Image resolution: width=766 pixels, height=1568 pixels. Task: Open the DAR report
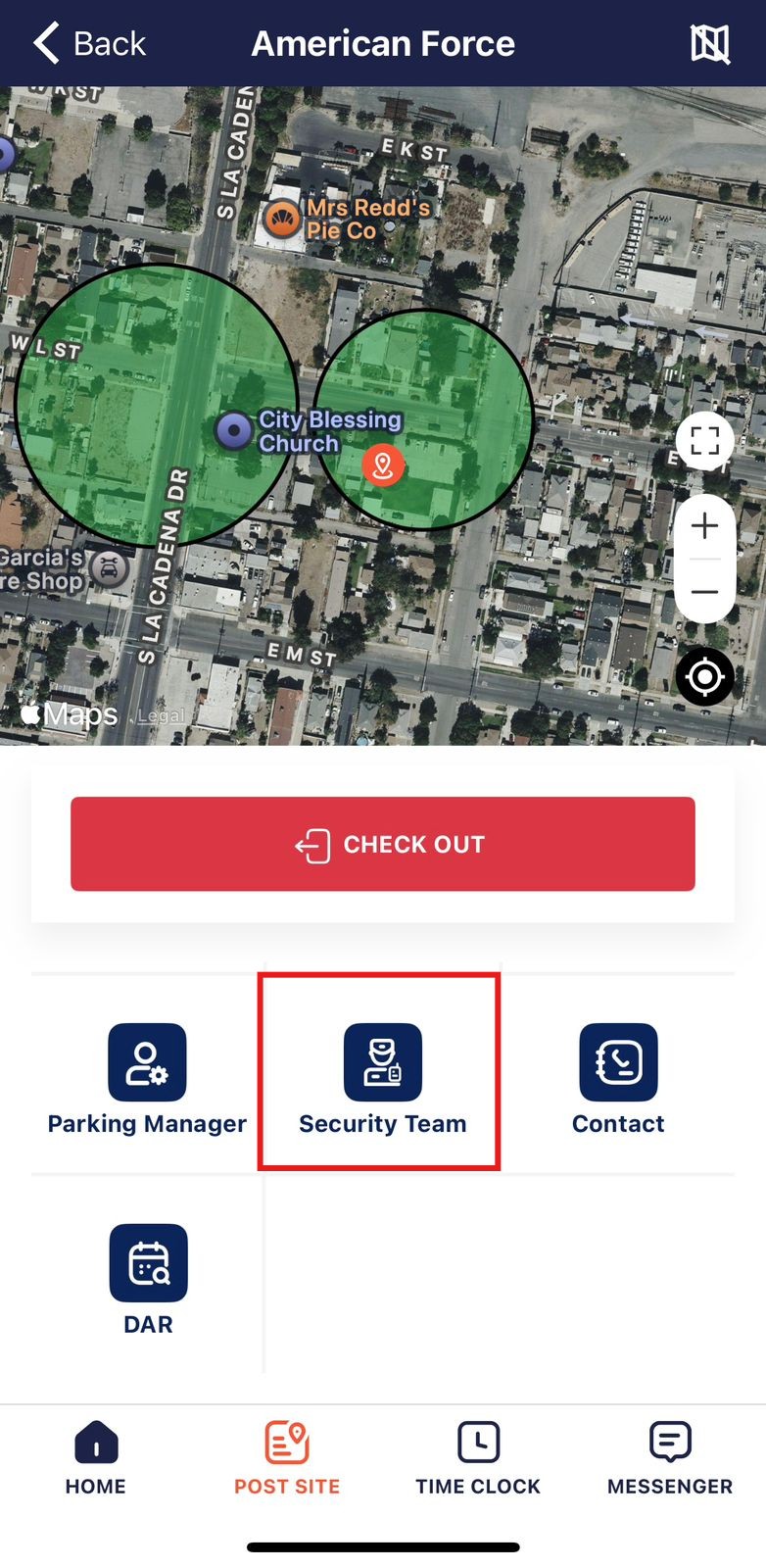tap(148, 1279)
